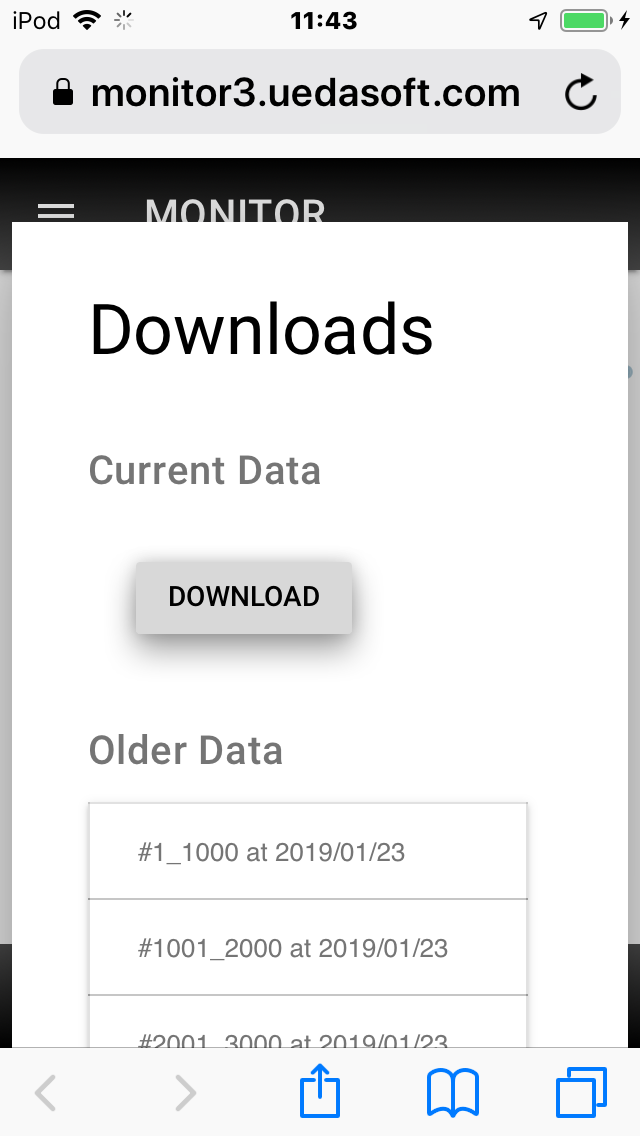This screenshot has height=1136, width=640.
Task: Open Safari bookmarks
Action: (x=453, y=1093)
